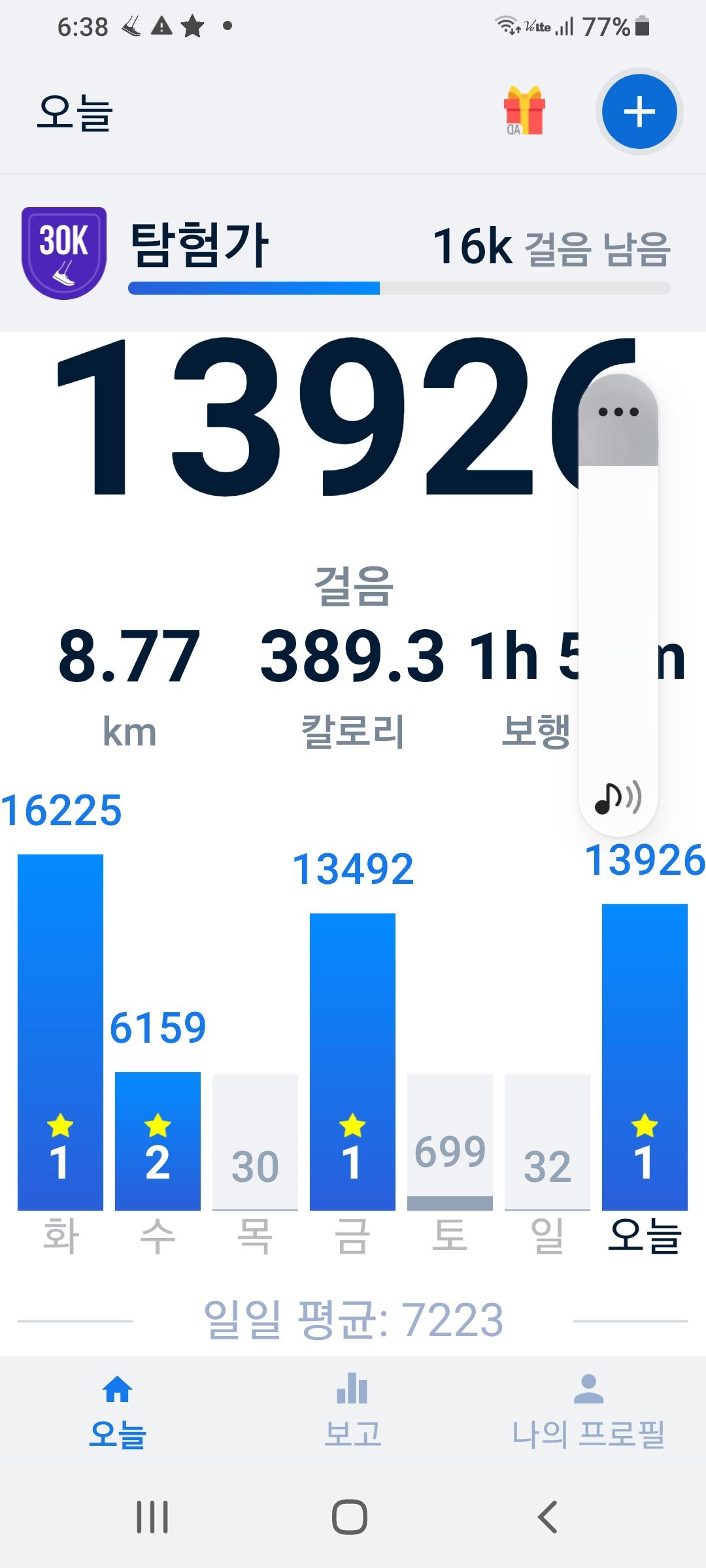This screenshot has height=1568, width=706.
Task: Open recent apps from navigation bar
Action: pos(152,1516)
